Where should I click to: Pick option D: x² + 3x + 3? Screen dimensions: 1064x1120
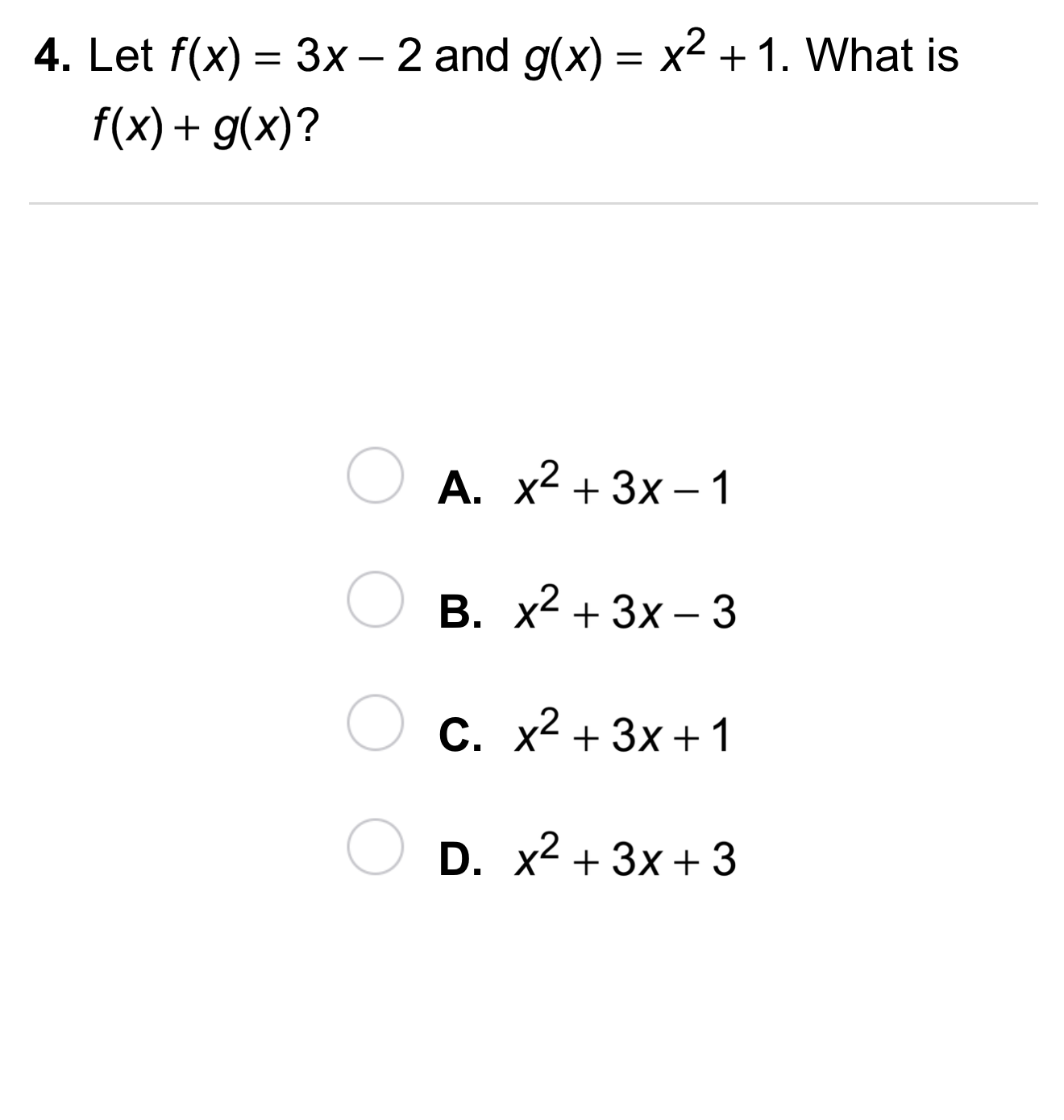point(375,847)
